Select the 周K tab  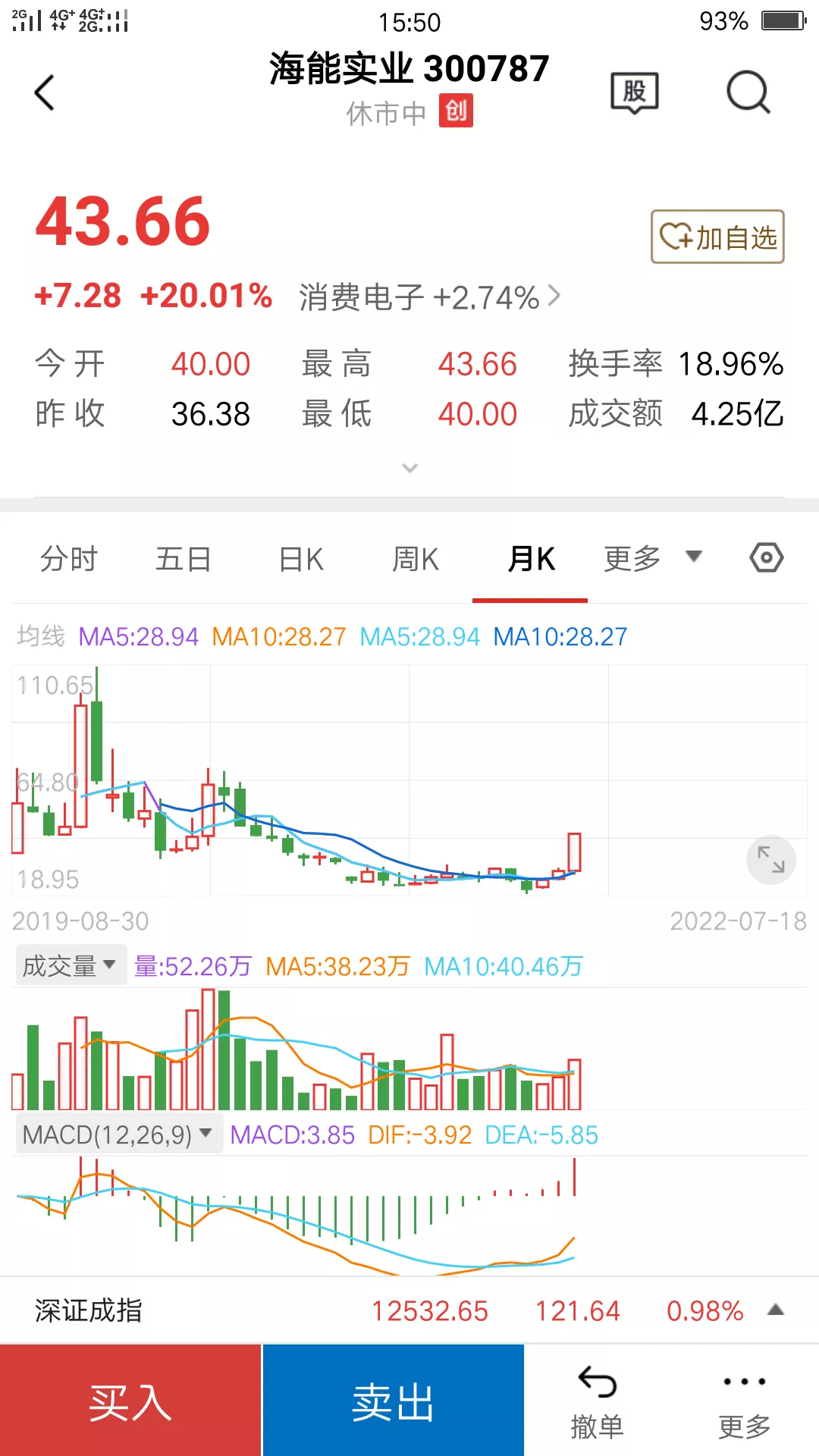click(416, 559)
